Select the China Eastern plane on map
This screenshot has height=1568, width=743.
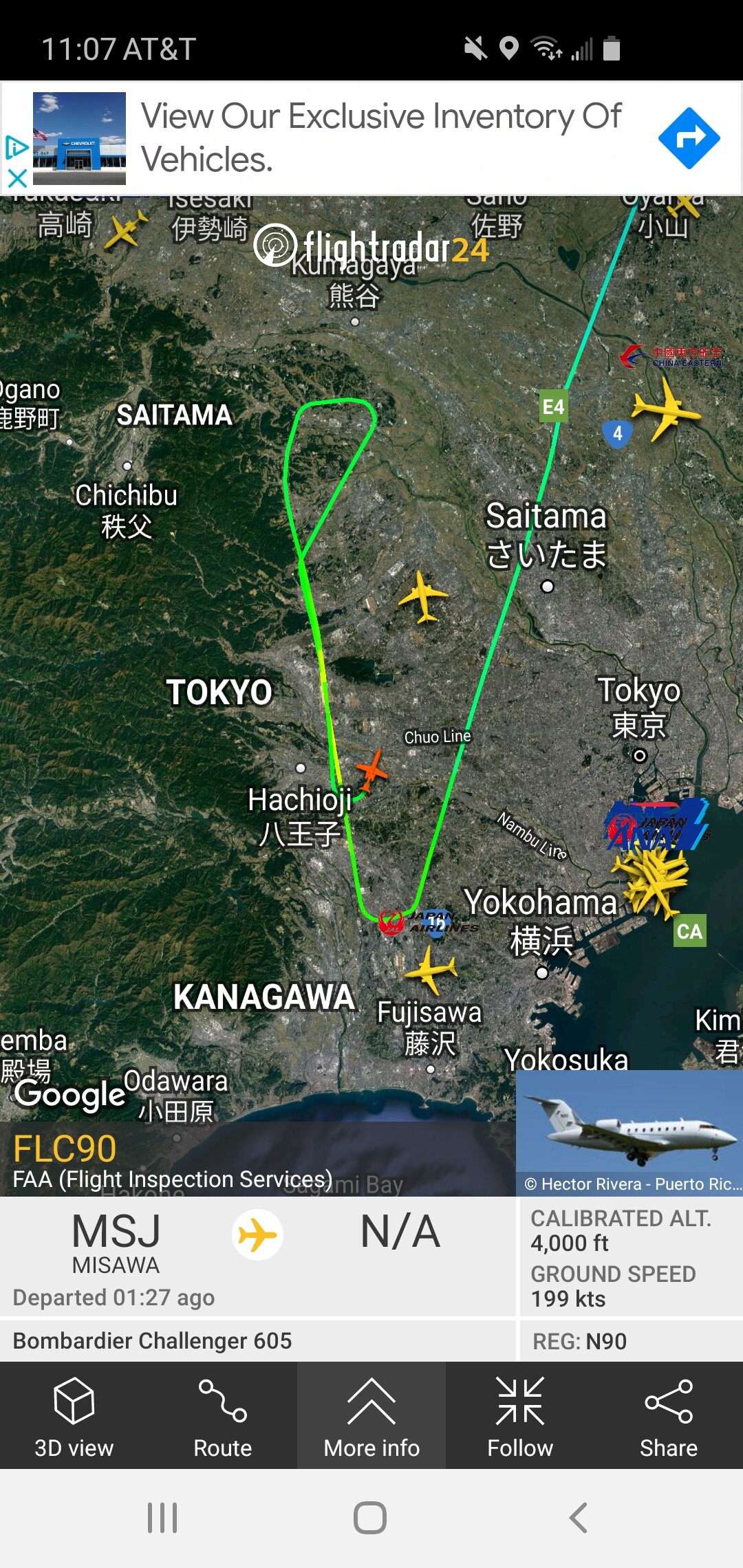coord(665,410)
